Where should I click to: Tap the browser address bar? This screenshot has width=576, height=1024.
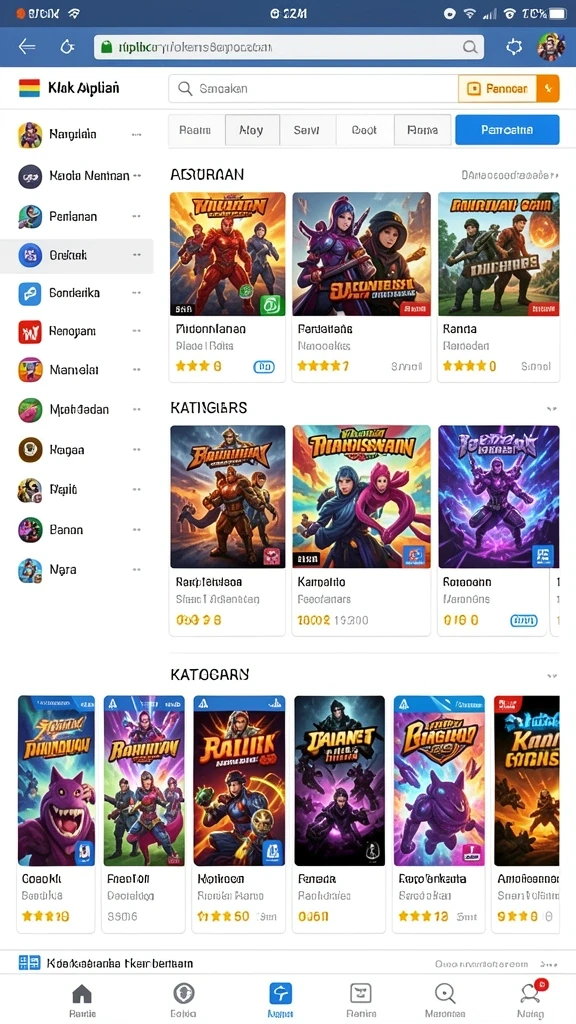tap(289, 47)
